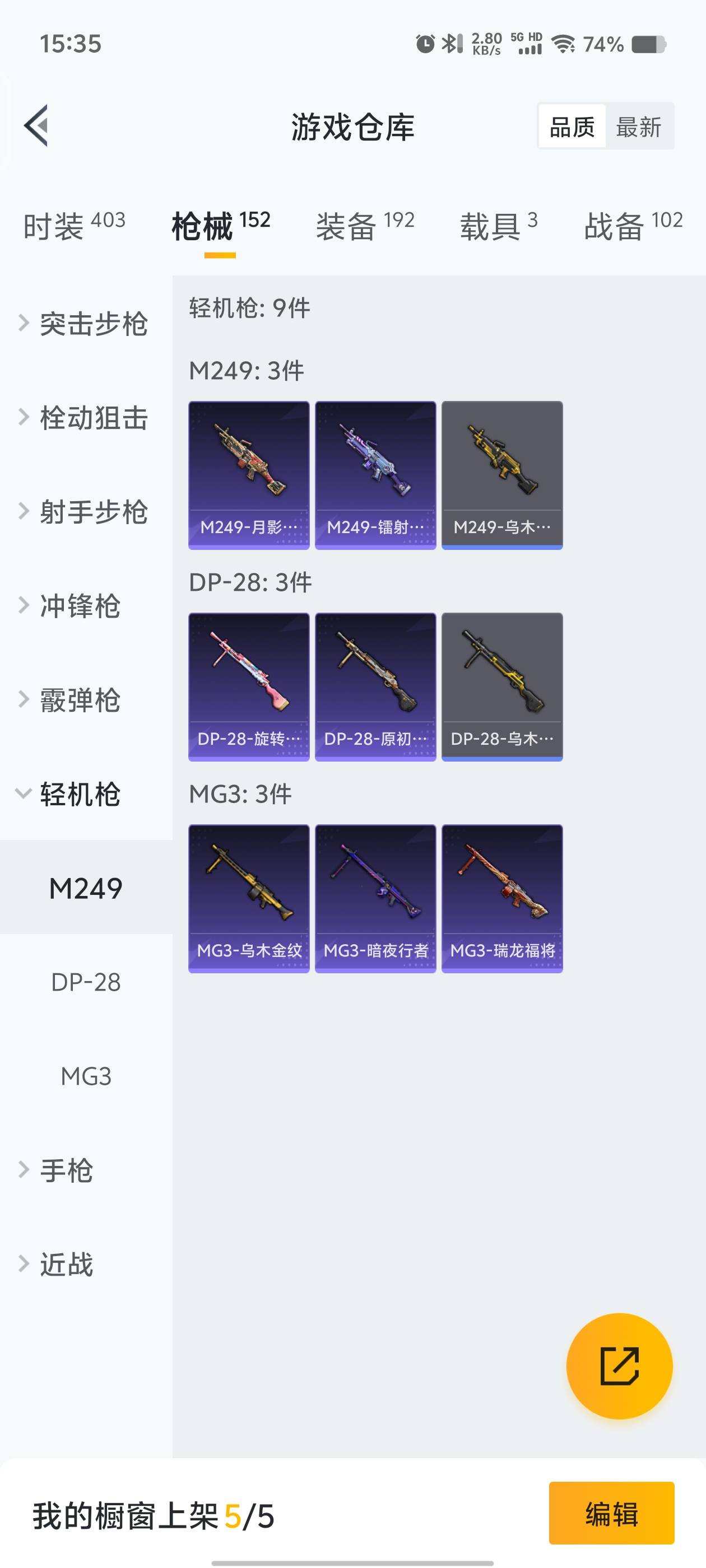Screen dimensions: 706x1568
Task: Select the M249-镭射 weapon skin
Action: [x=375, y=475]
